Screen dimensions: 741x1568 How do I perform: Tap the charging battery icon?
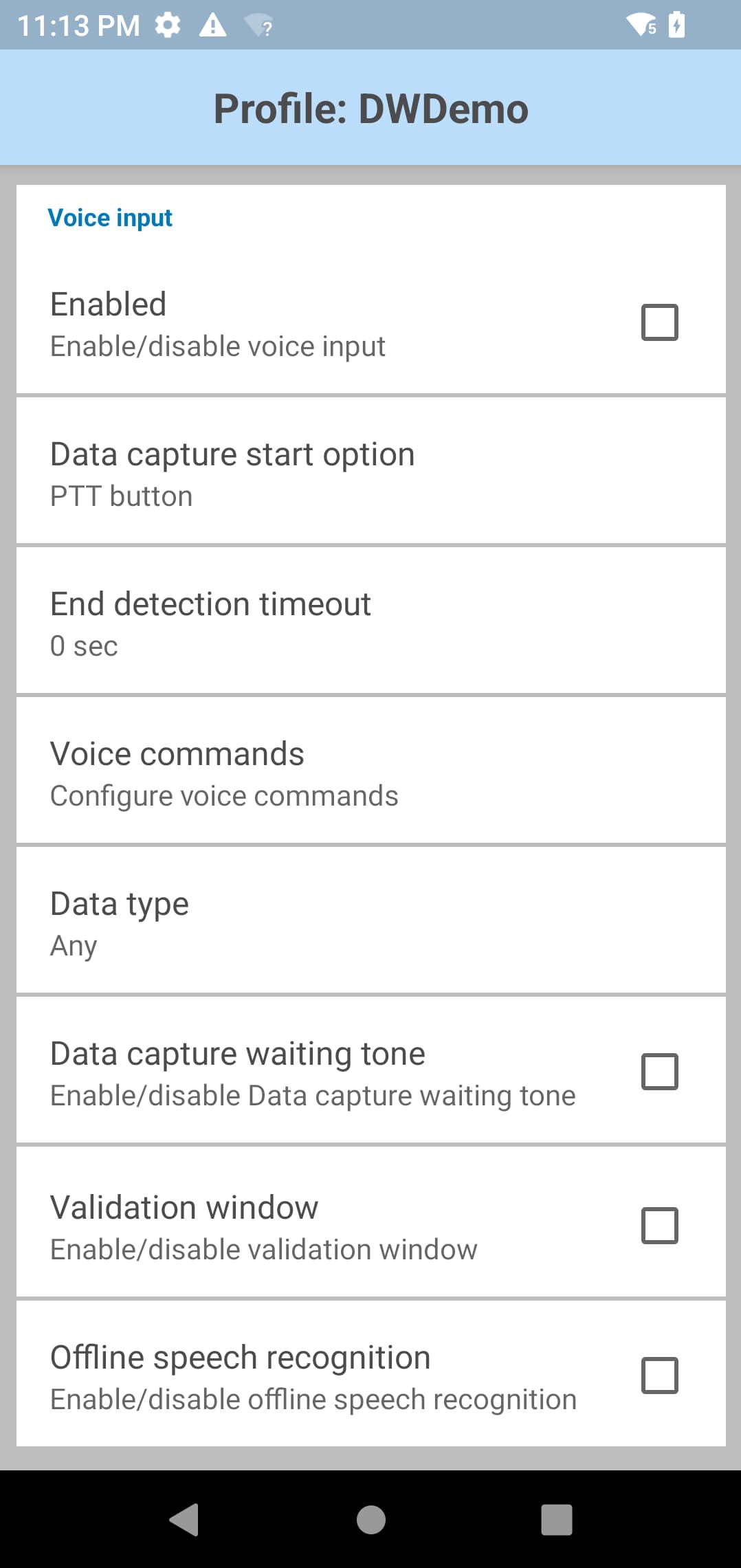(676, 25)
